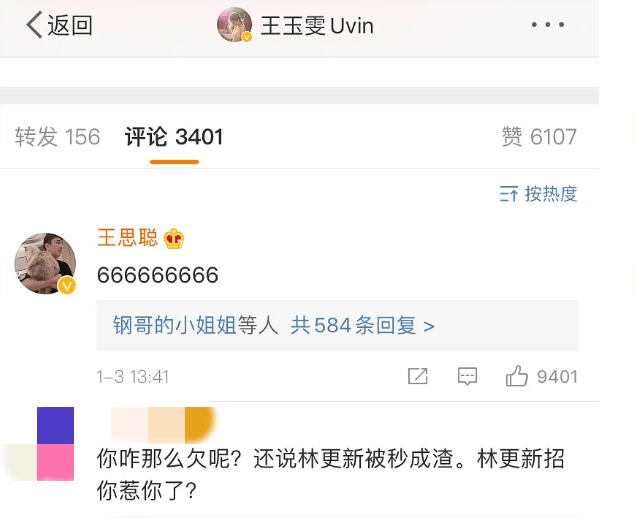This screenshot has width=635, height=518.
Task: Open the three-dot overflow menu
Action: 547,26
